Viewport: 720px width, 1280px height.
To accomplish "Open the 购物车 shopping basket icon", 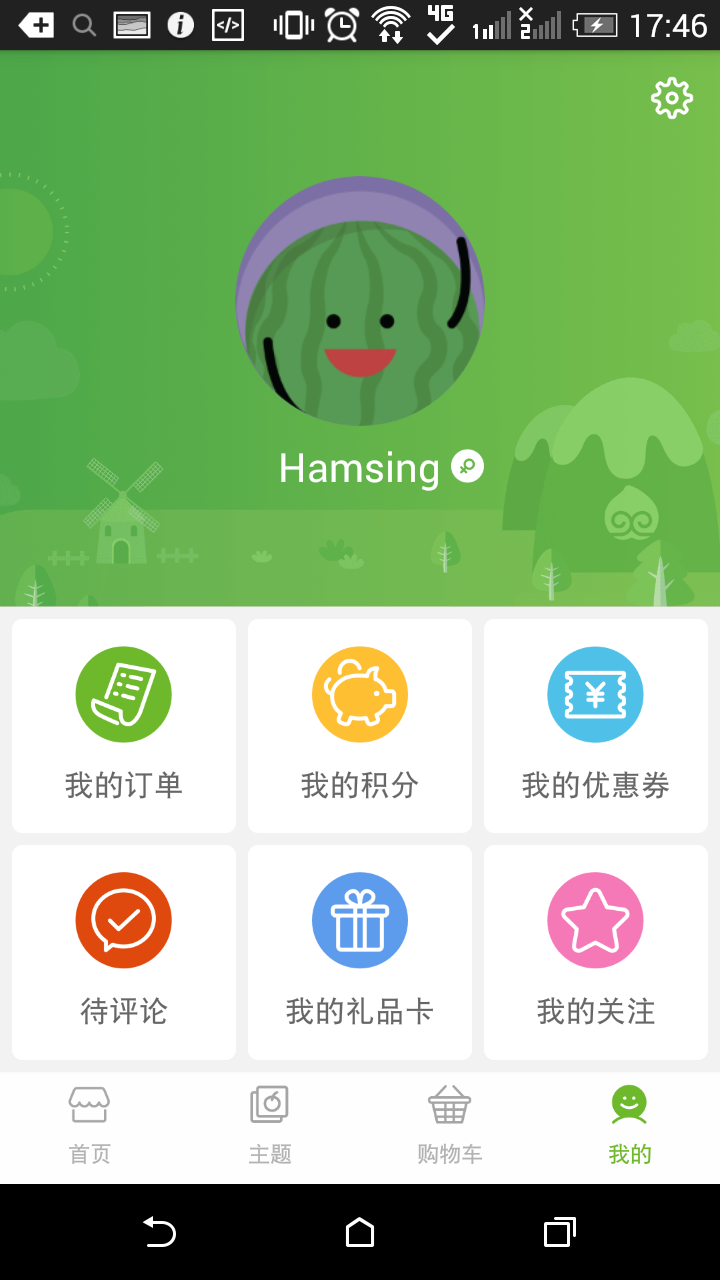I will coord(449,1104).
